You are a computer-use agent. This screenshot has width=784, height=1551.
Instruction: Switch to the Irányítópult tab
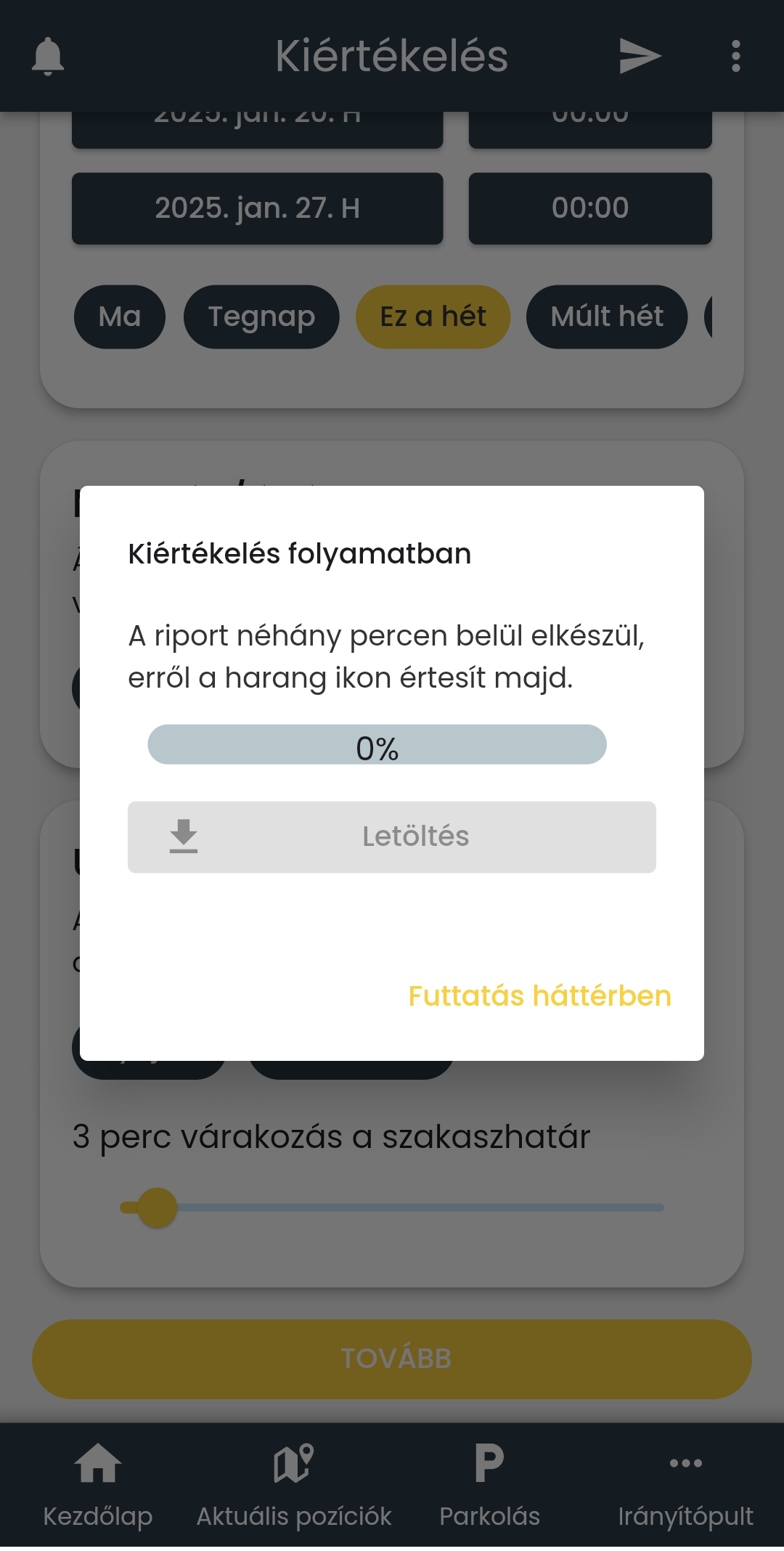coord(685,1485)
